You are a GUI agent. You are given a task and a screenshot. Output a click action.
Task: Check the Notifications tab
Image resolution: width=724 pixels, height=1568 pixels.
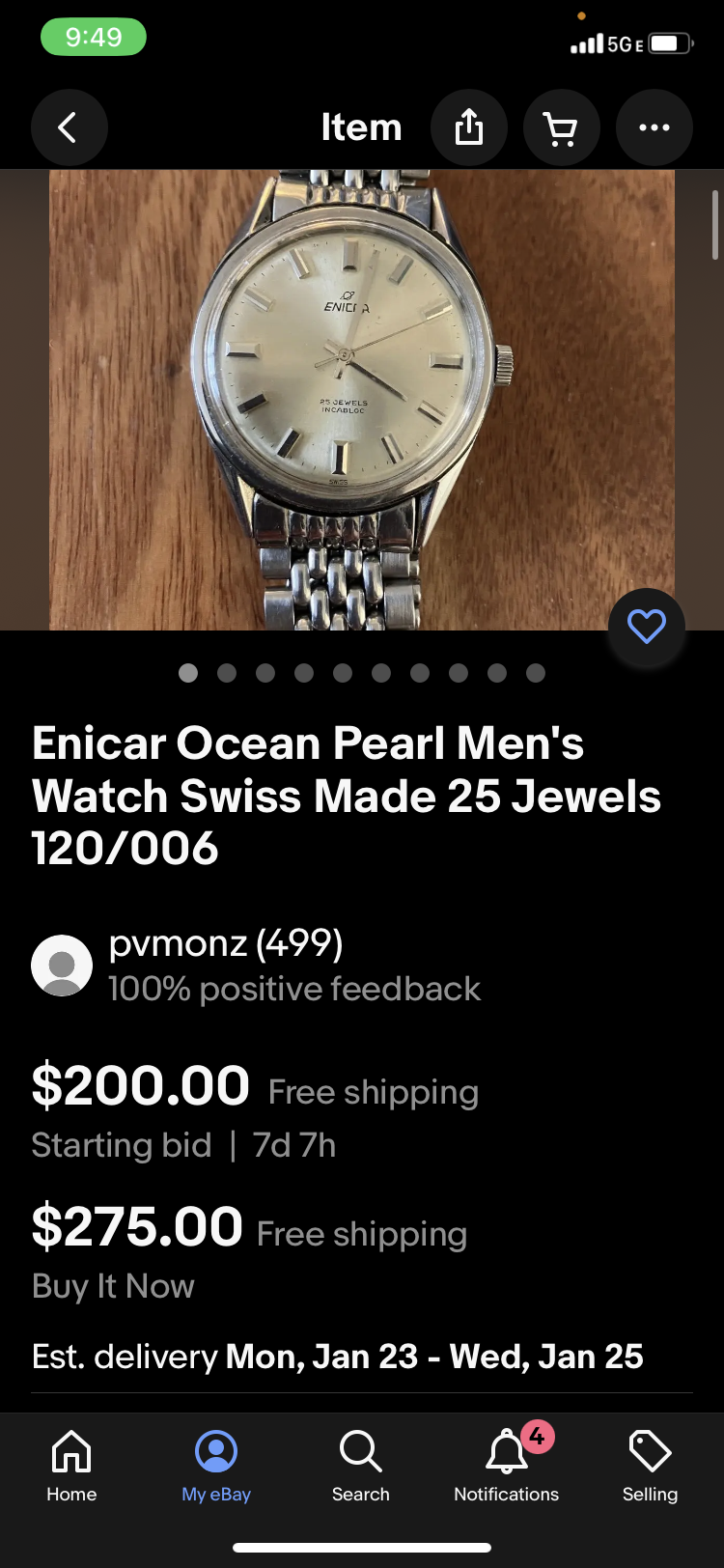point(506,1466)
